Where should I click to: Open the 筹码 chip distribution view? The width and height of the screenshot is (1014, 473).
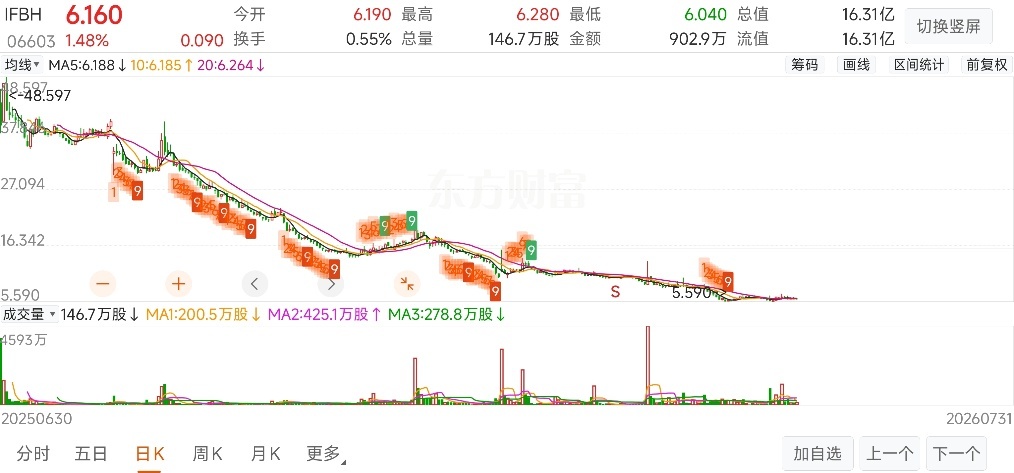(804, 65)
